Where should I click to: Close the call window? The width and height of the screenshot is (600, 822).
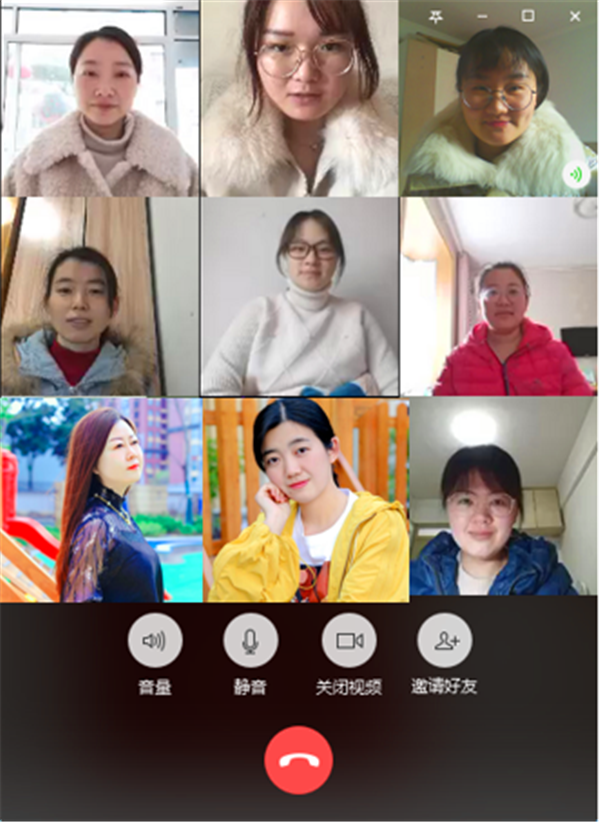click(575, 16)
